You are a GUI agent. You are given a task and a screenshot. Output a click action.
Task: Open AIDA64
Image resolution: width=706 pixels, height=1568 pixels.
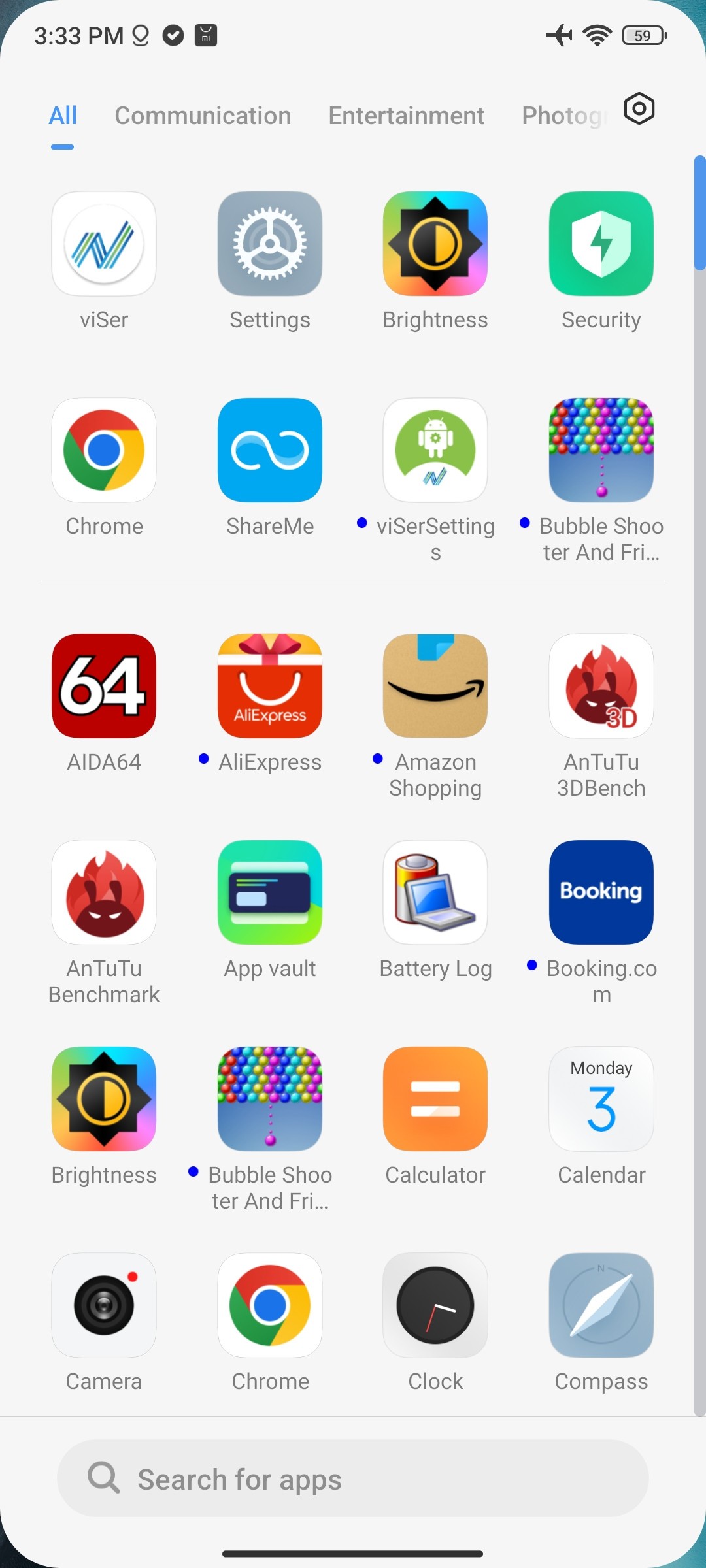[104, 686]
